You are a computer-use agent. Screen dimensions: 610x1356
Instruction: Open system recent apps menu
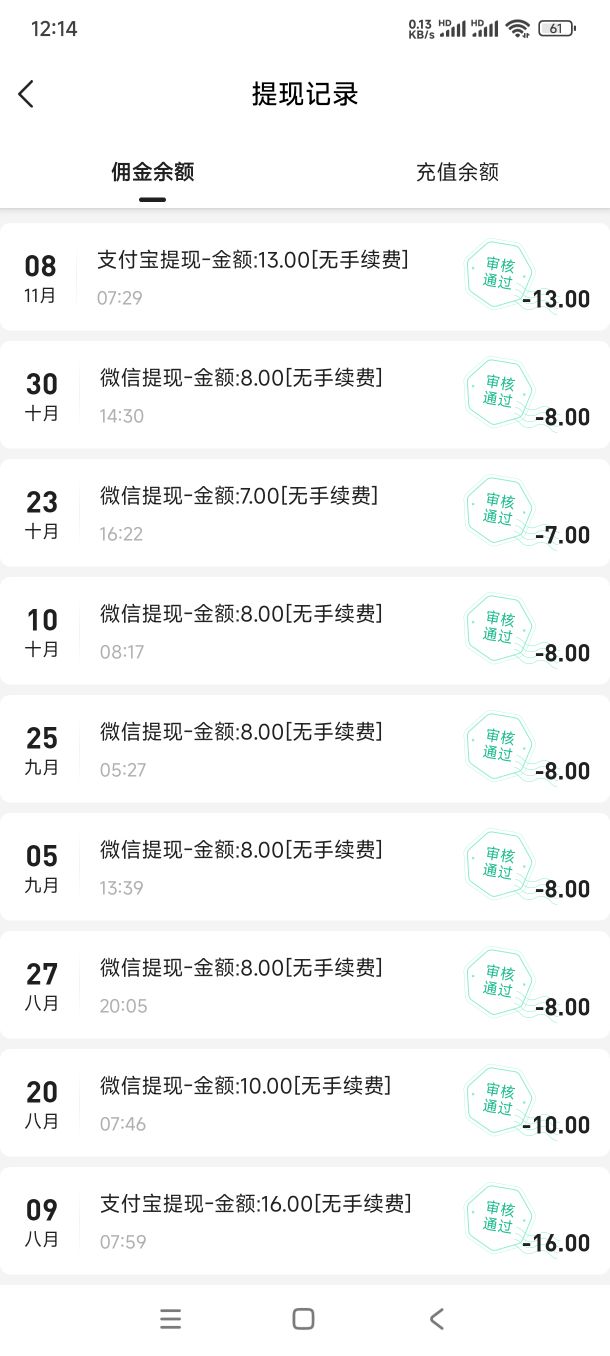click(x=171, y=1319)
